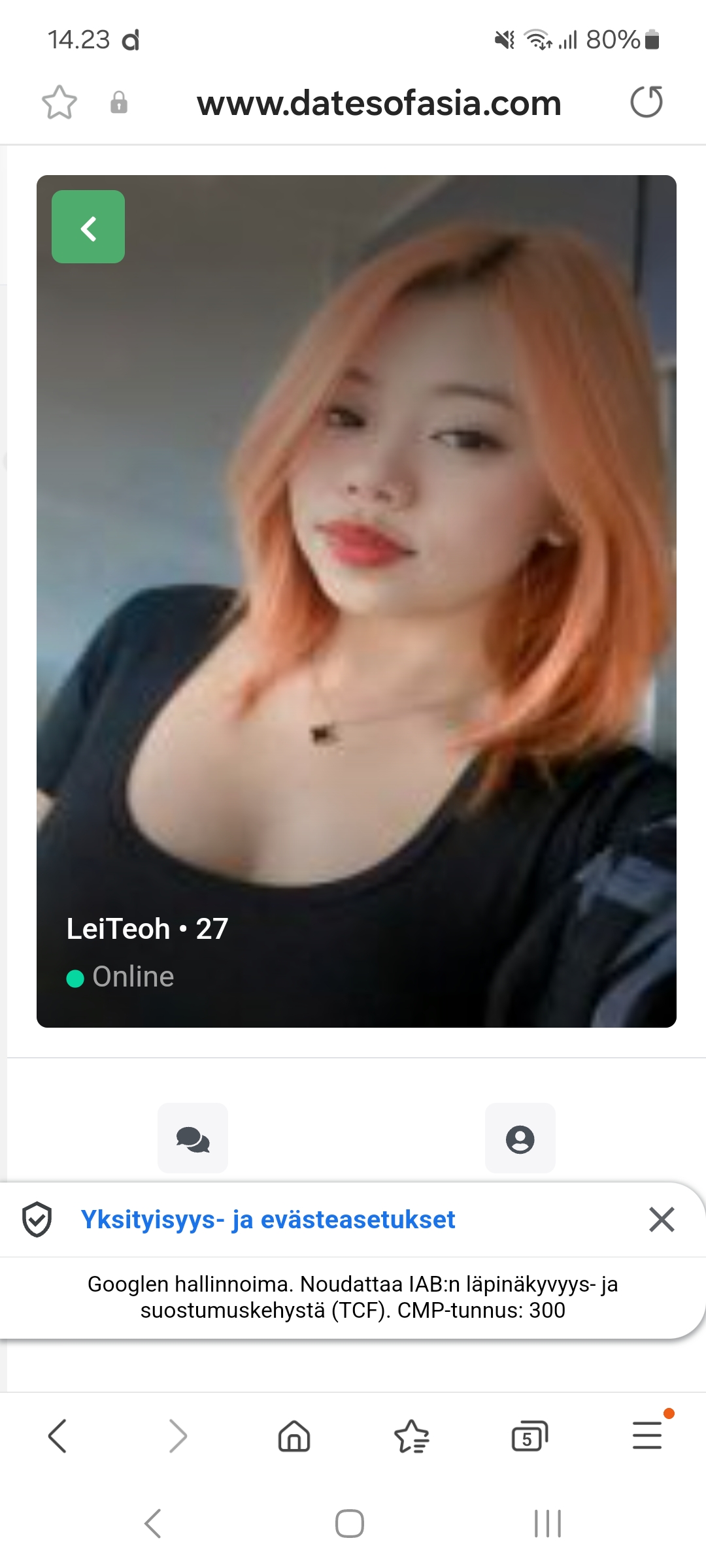The image size is (706, 1568).
Task: Show the five open browser tabs
Action: pyautogui.click(x=529, y=1436)
